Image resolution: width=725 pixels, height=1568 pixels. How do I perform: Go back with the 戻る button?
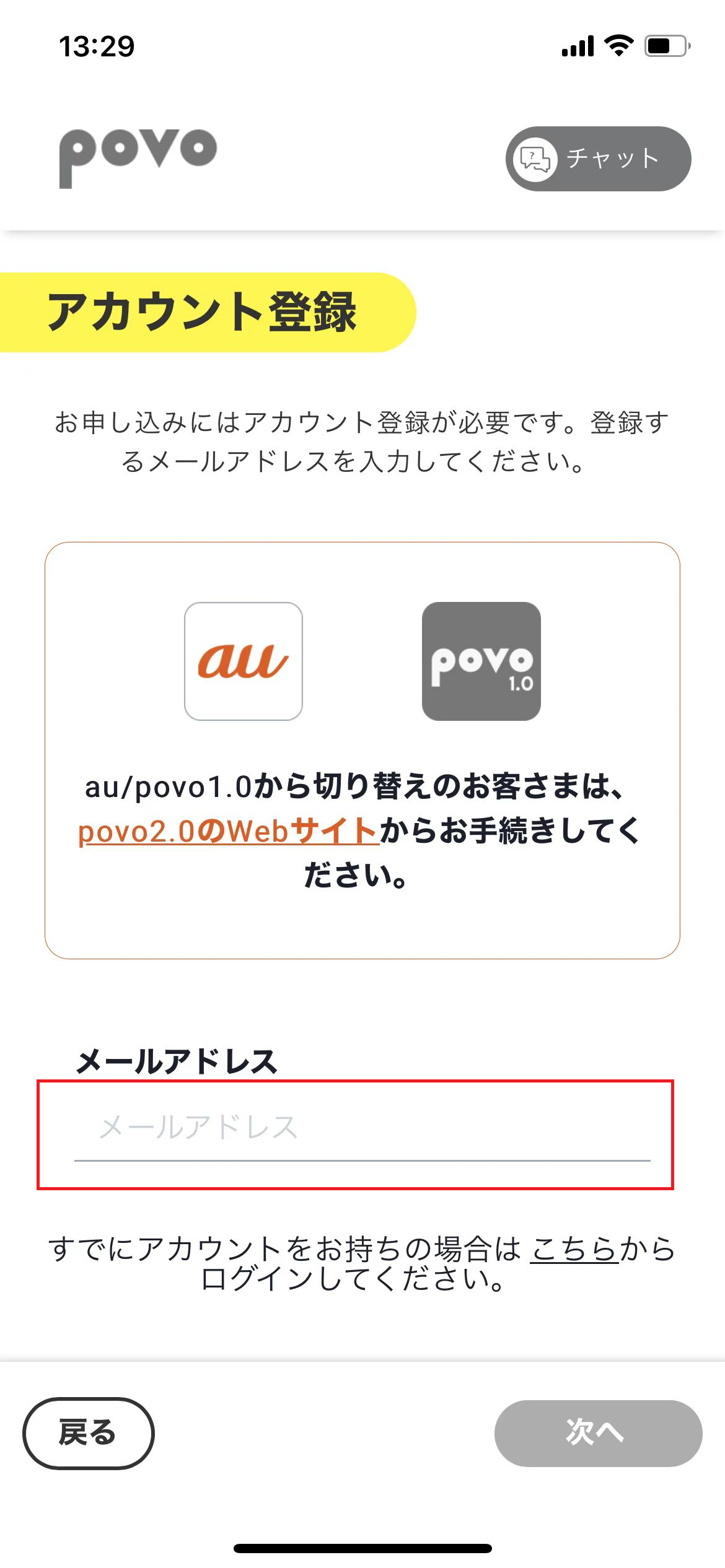coord(89,1433)
